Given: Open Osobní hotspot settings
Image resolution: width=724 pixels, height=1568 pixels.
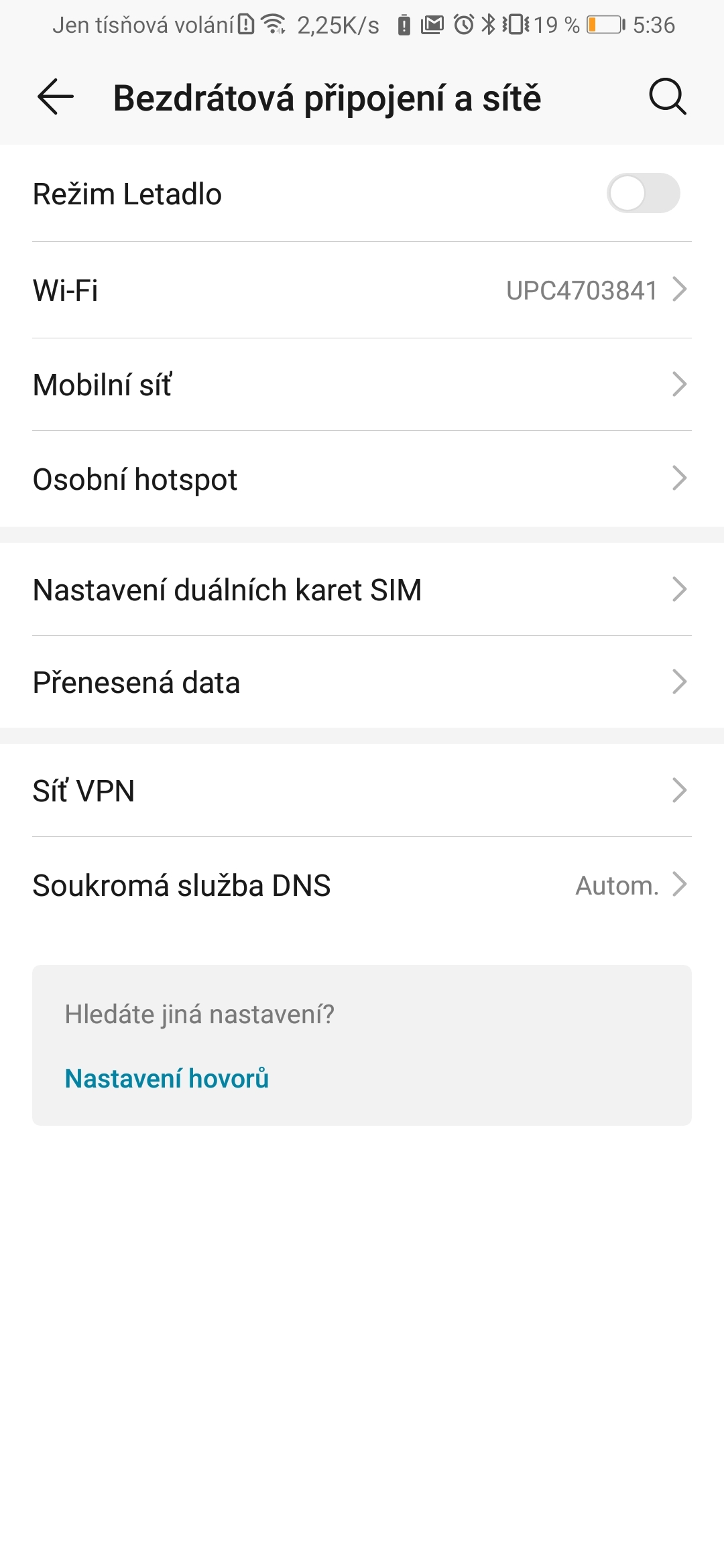Looking at the screenshot, I should tap(362, 479).
